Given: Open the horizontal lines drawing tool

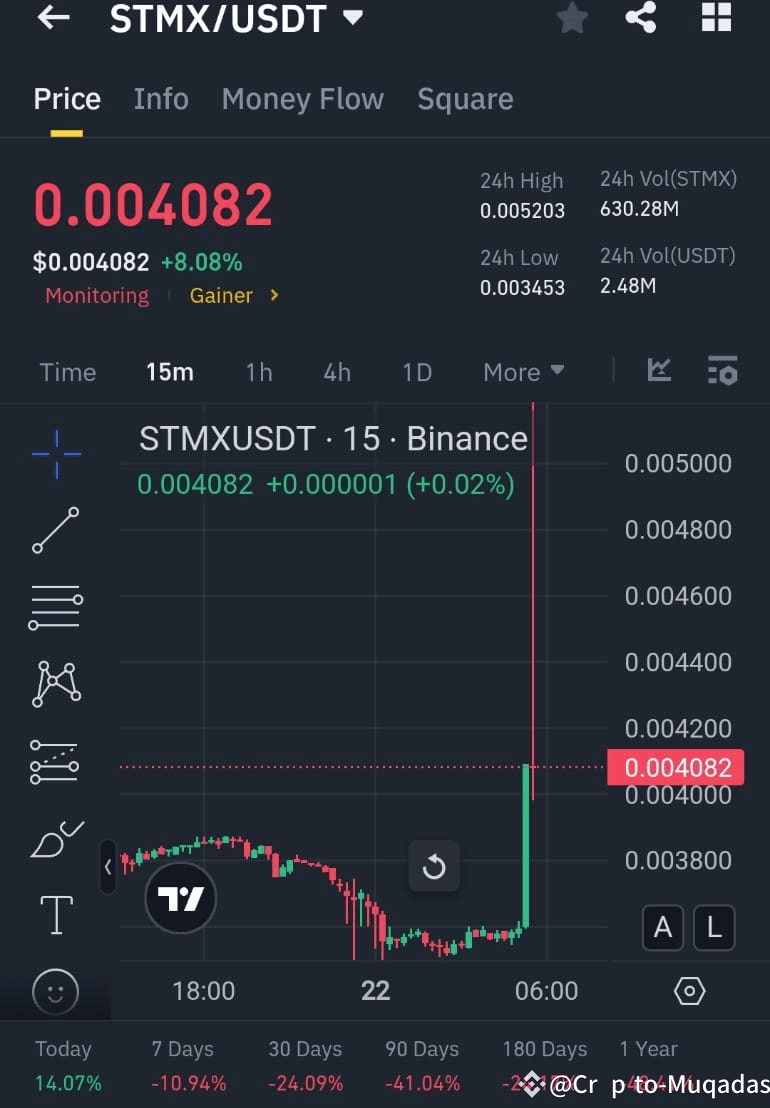Looking at the screenshot, I should 55,606.
